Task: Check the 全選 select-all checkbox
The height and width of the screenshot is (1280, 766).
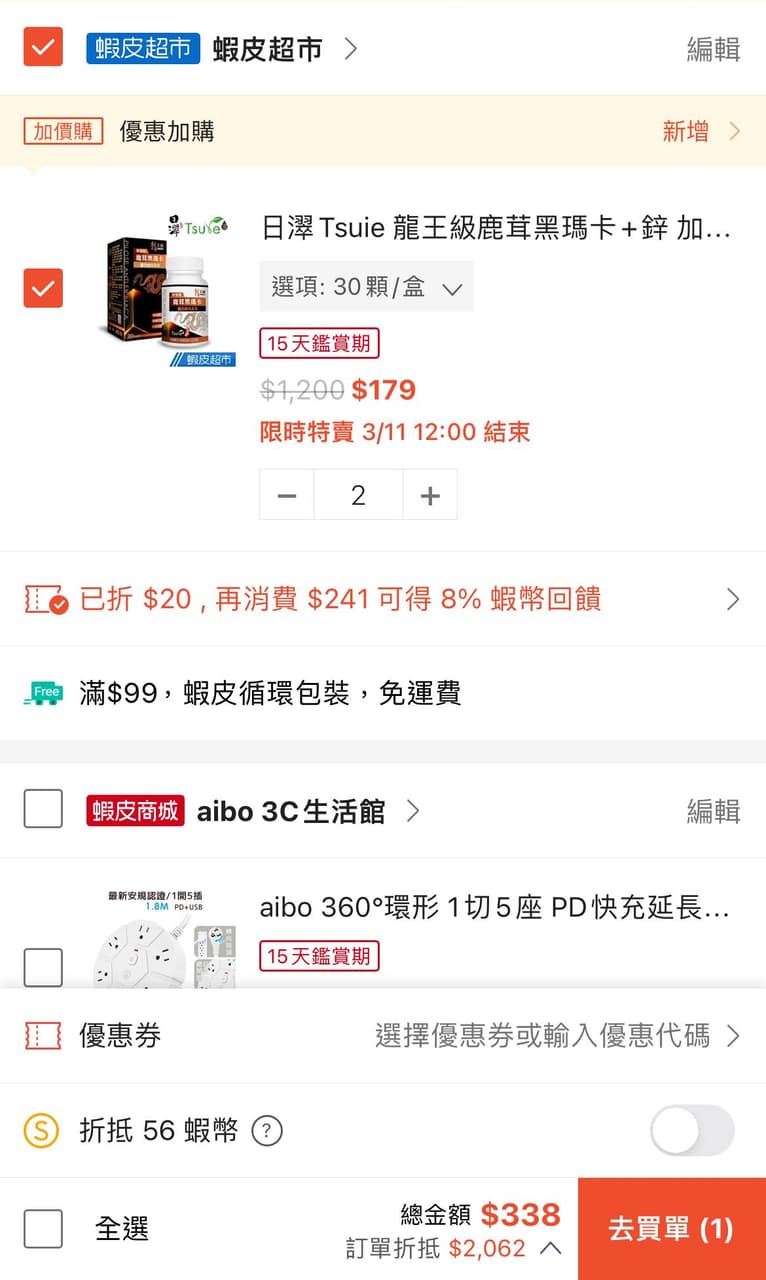Action: pyautogui.click(x=42, y=1228)
